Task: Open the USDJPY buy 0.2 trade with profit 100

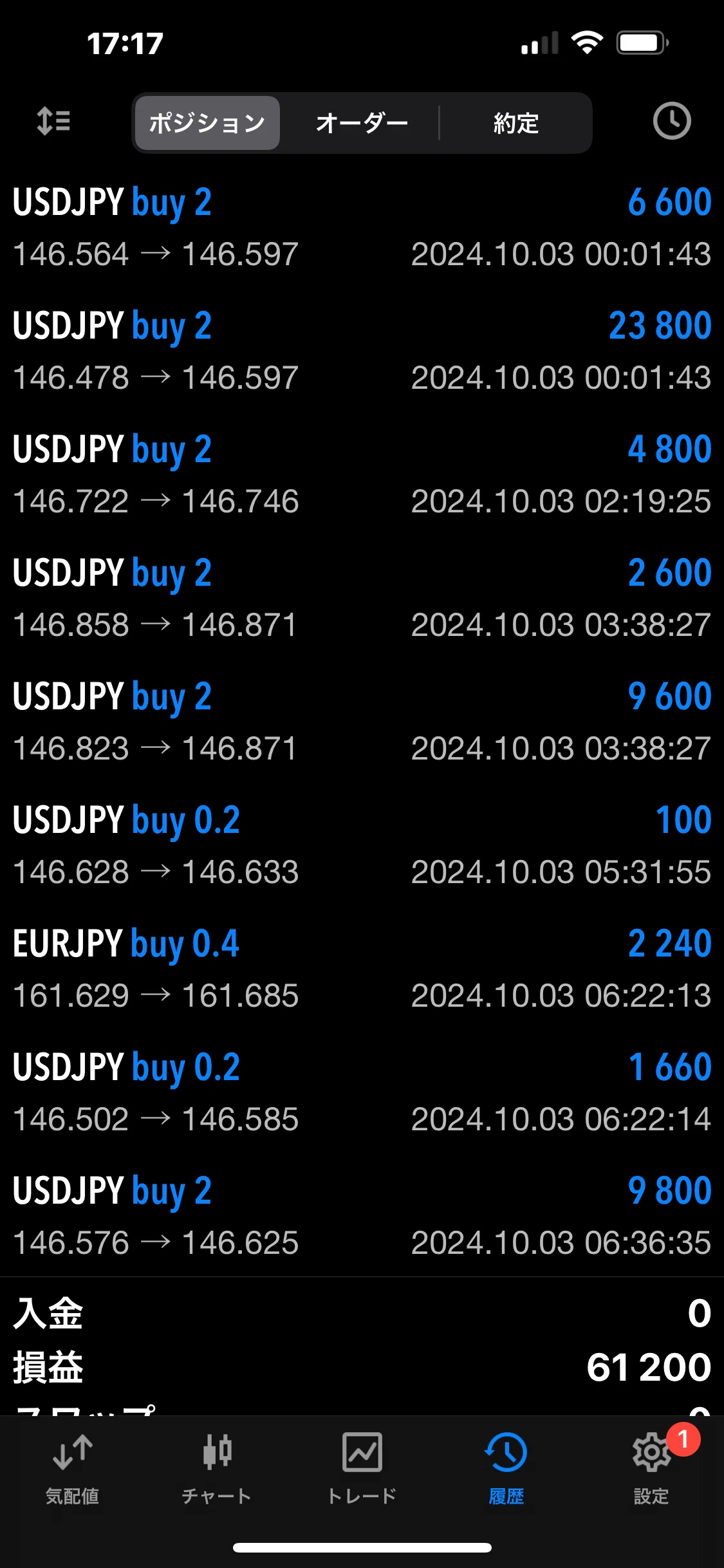Action: pos(362,846)
